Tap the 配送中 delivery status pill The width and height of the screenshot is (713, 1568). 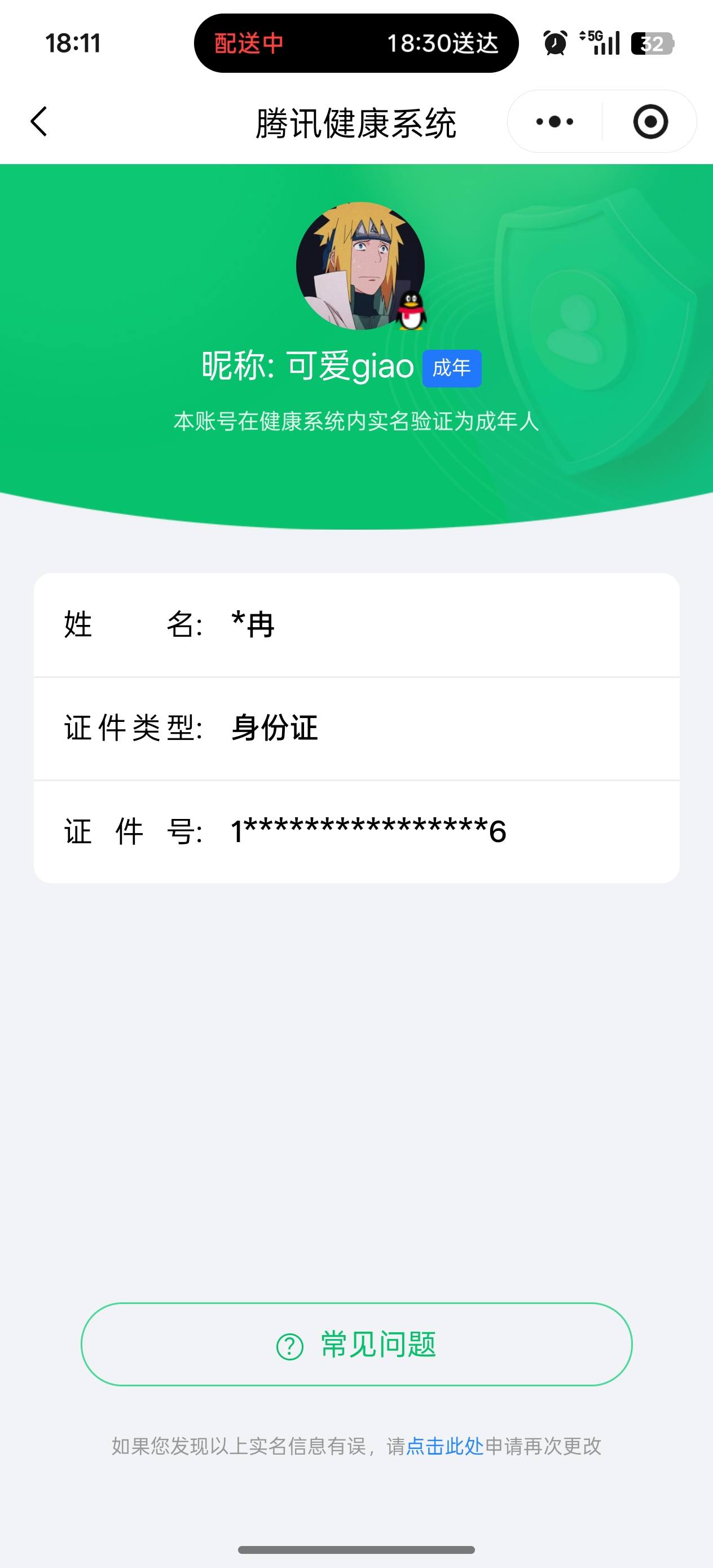point(248,43)
